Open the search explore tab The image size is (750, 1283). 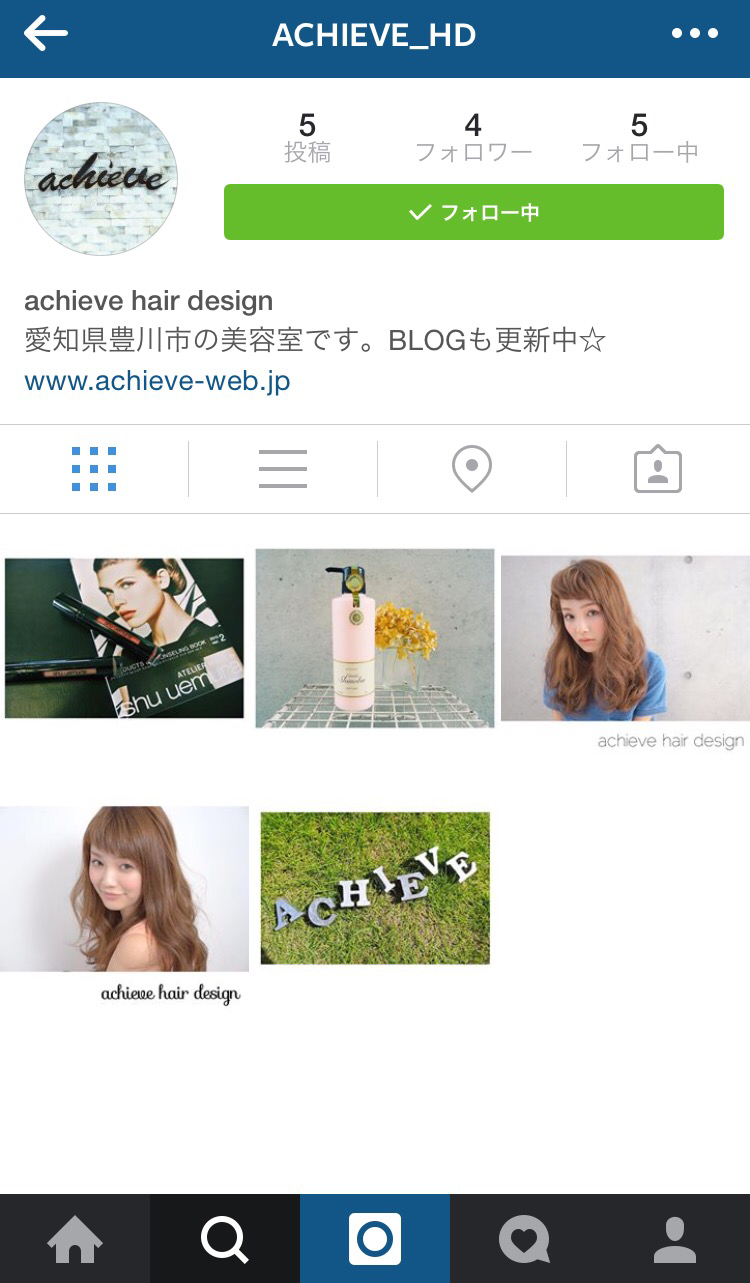pyautogui.click(x=225, y=1239)
